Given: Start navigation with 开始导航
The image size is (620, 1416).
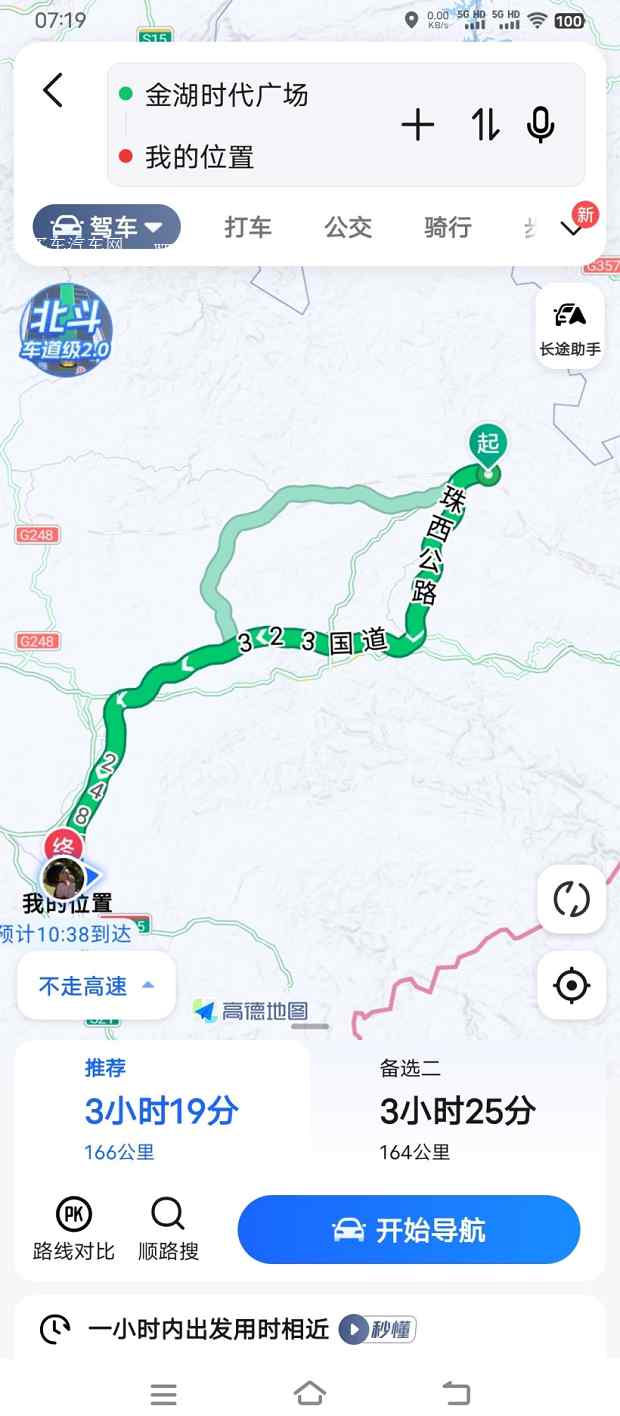Looking at the screenshot, I should point(409,1229).
